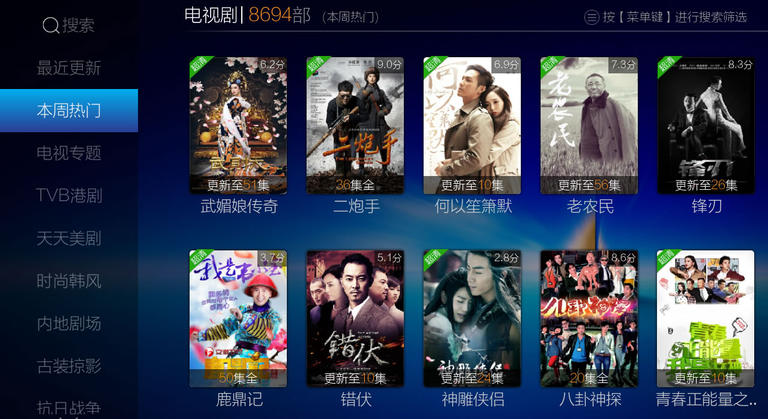Open the 搜索 search option
This screenshot has height=419, width=768.
pyautogui.click(x=68, y=25)
